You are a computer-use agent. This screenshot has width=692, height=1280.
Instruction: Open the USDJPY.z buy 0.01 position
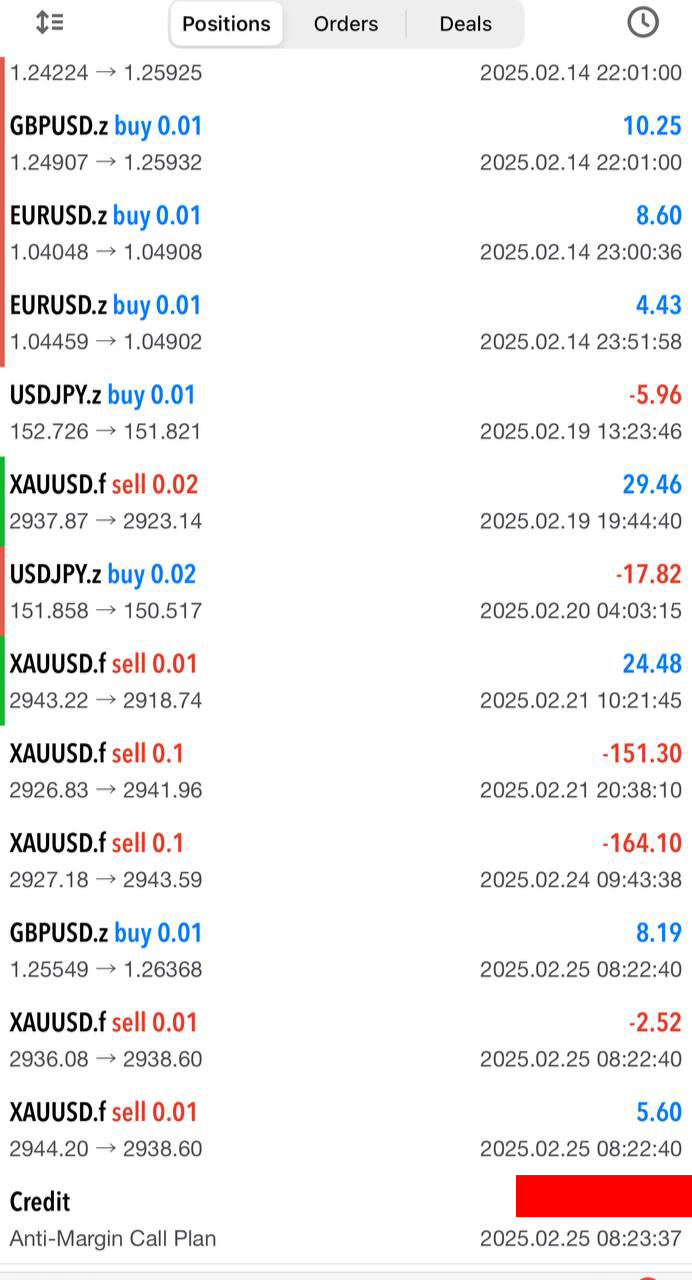346,413
